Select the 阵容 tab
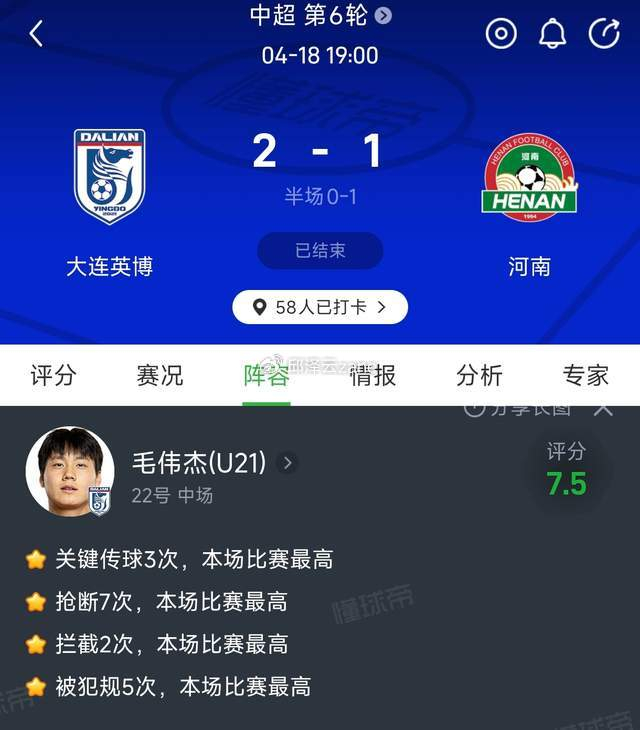The height and width of the screenshot is (730, 640). 266,375
